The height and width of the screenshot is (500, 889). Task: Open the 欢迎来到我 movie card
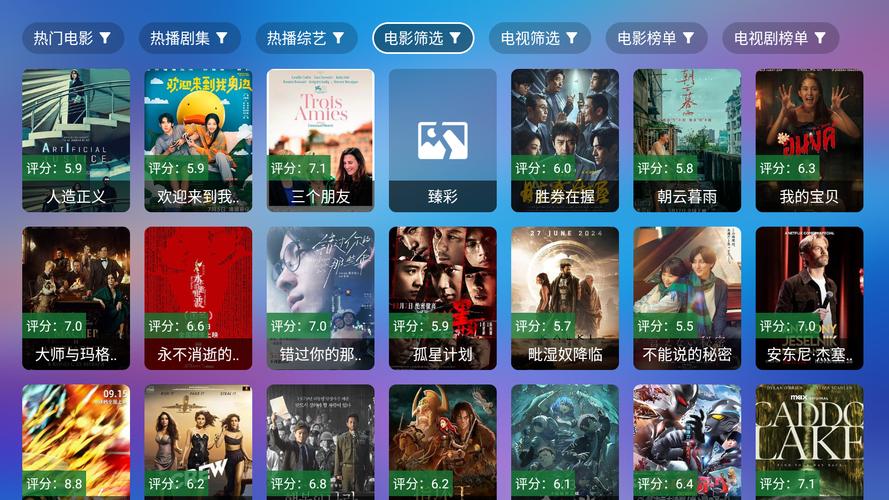click(x=198, y=140)
